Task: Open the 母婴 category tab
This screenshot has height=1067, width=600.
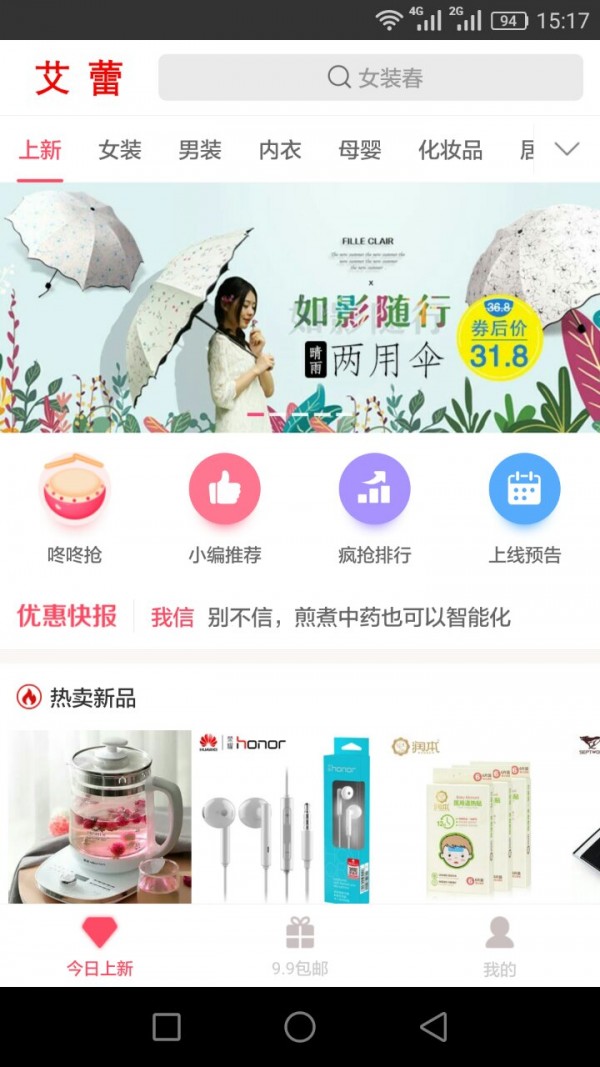Action: [360, 151]
